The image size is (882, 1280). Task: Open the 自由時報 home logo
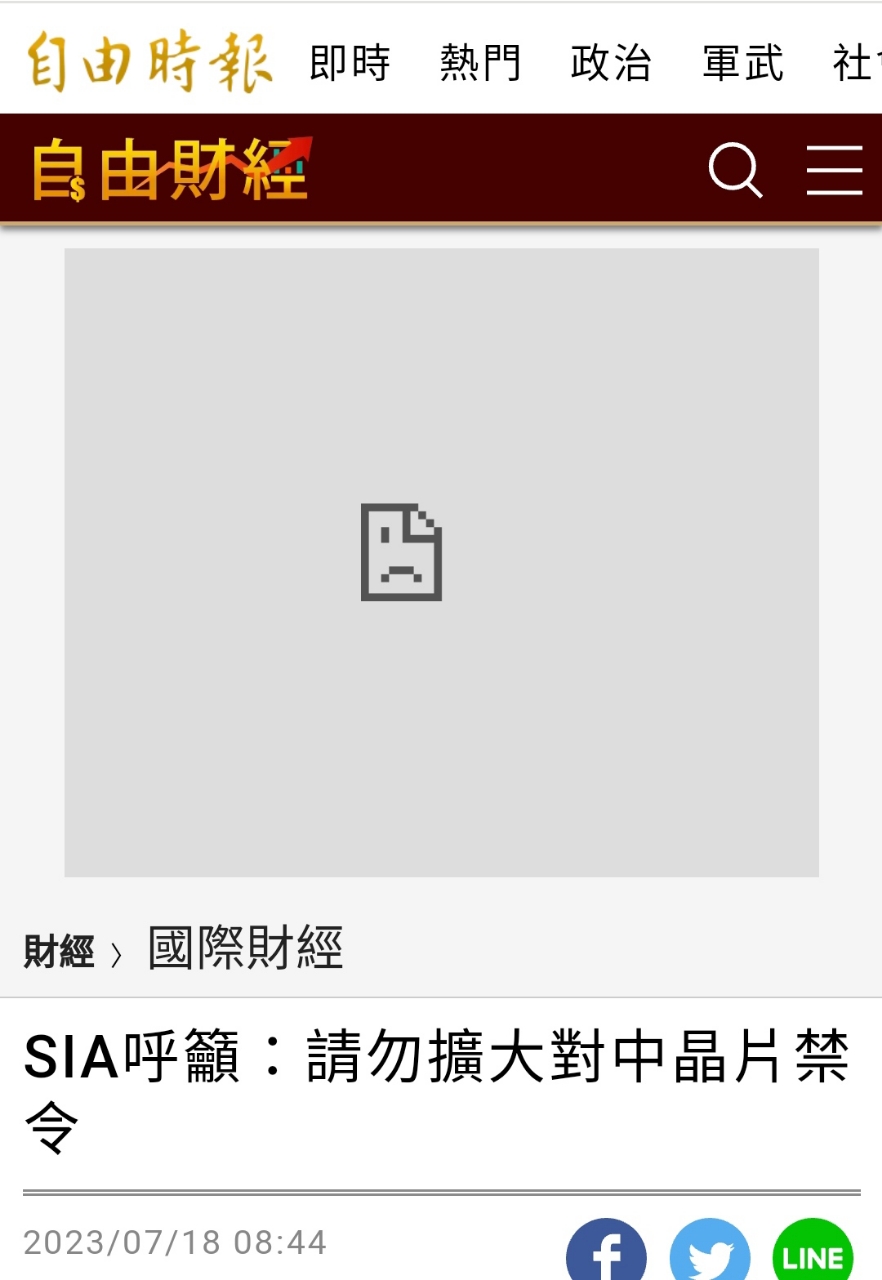[x=149, y=62]
